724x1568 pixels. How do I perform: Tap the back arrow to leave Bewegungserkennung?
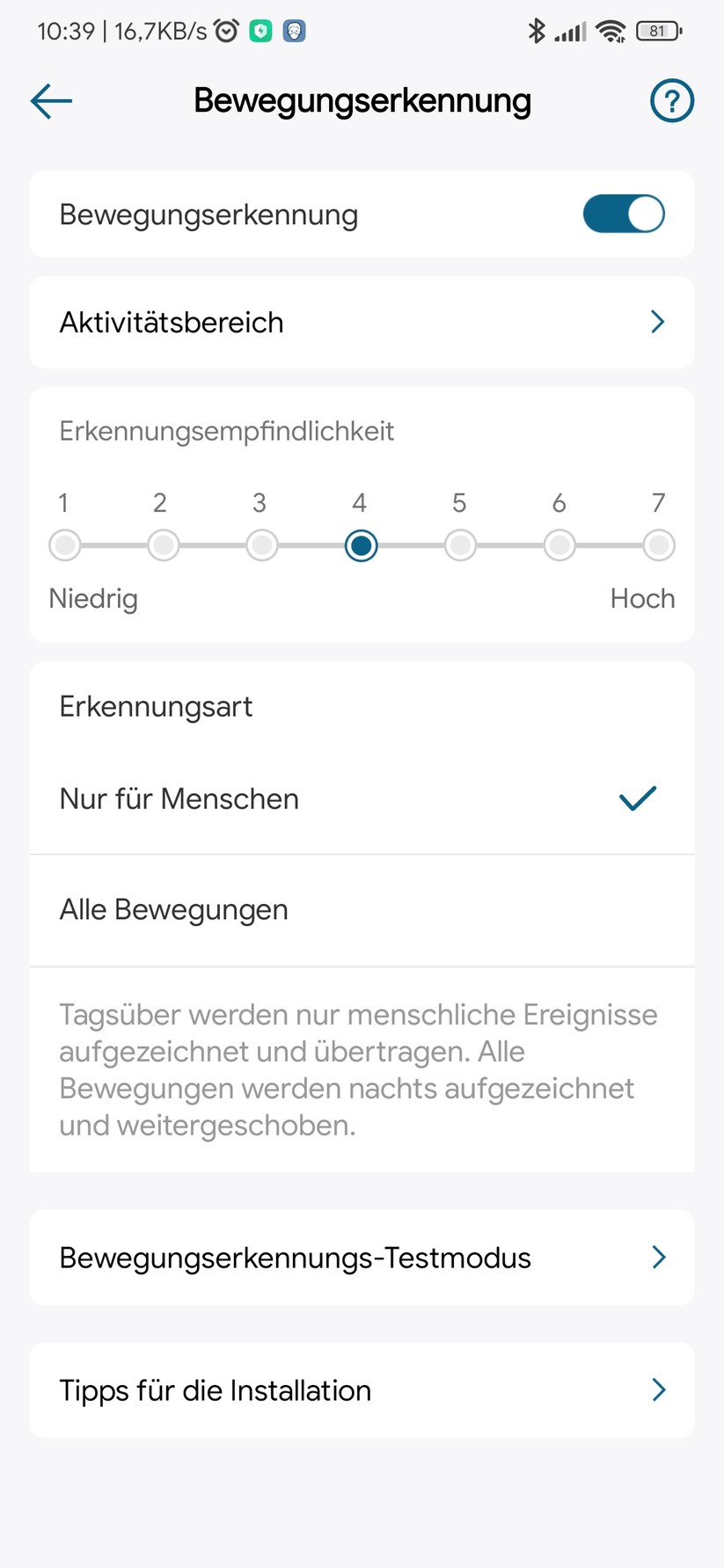(50, 100)
